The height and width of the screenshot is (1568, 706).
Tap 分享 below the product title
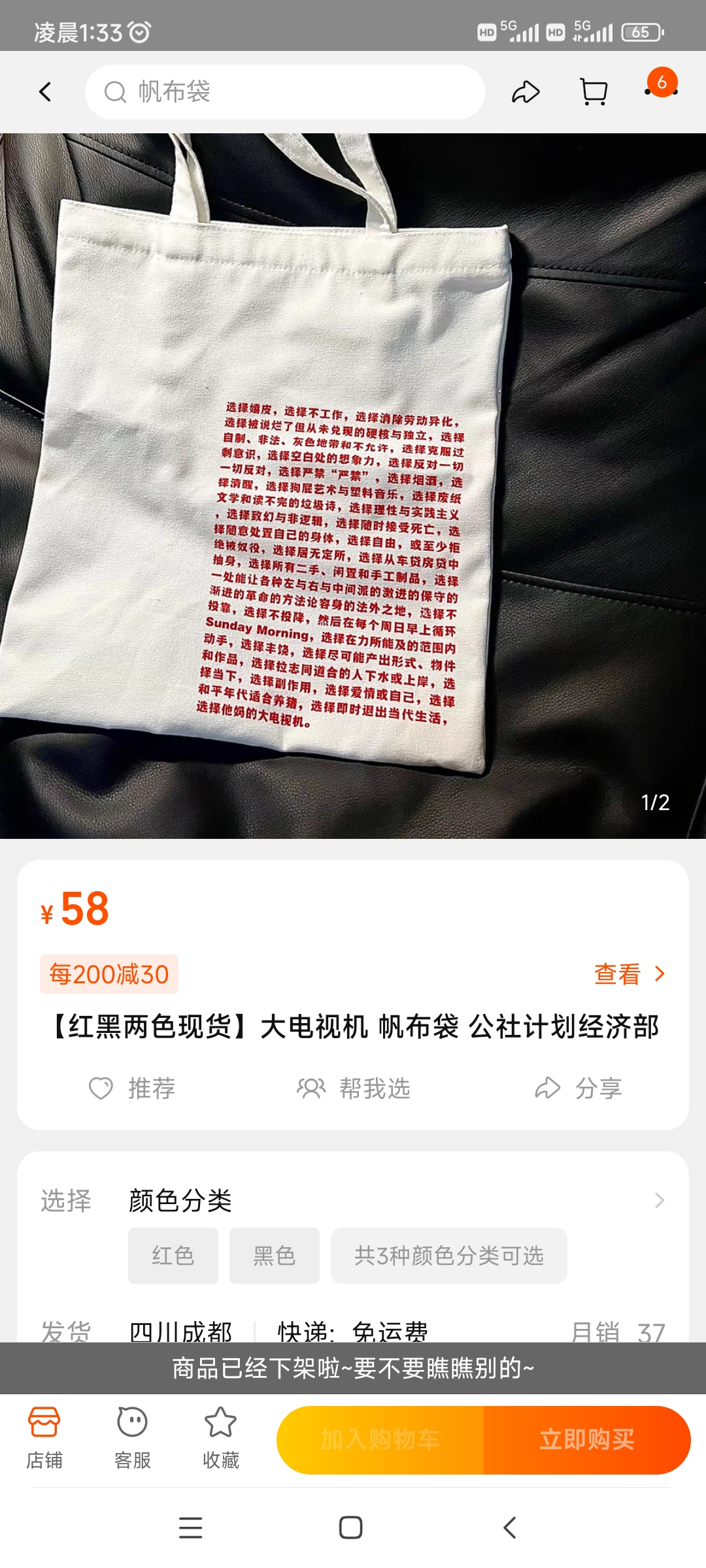[579, 1088]
